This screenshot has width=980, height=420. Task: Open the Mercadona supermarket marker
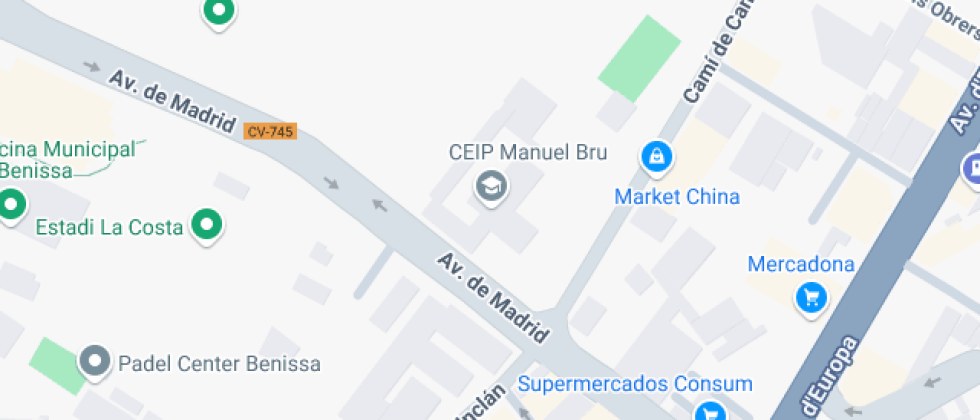(x=810, y=296)
